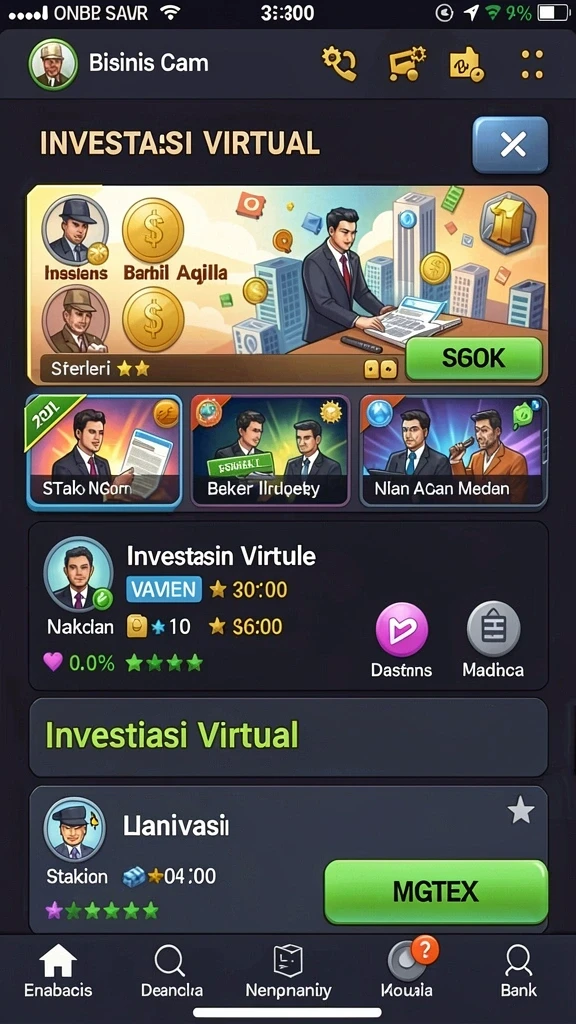Image resolution: width=576 pixels, height=1024 pixels.
Task: Open the Beker Ilrdoeky card
Action: (270, 451)
